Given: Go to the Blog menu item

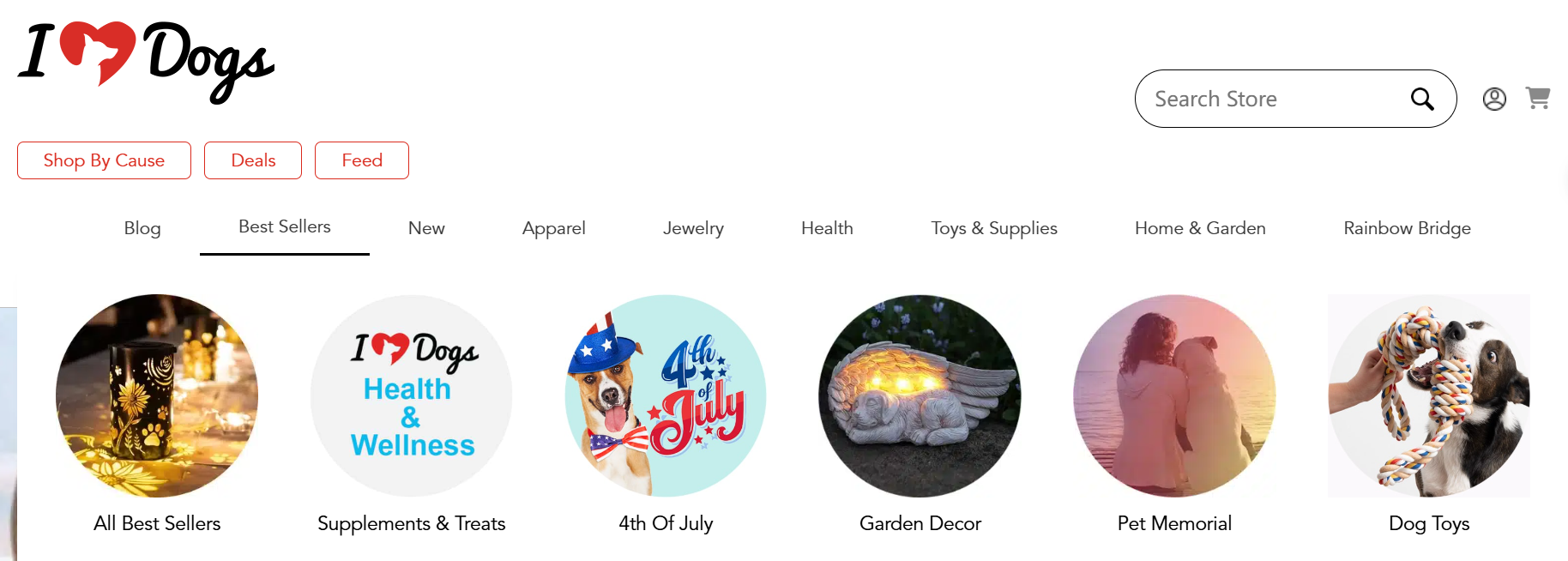Looking at the screenshot, I should coord(142,228).
